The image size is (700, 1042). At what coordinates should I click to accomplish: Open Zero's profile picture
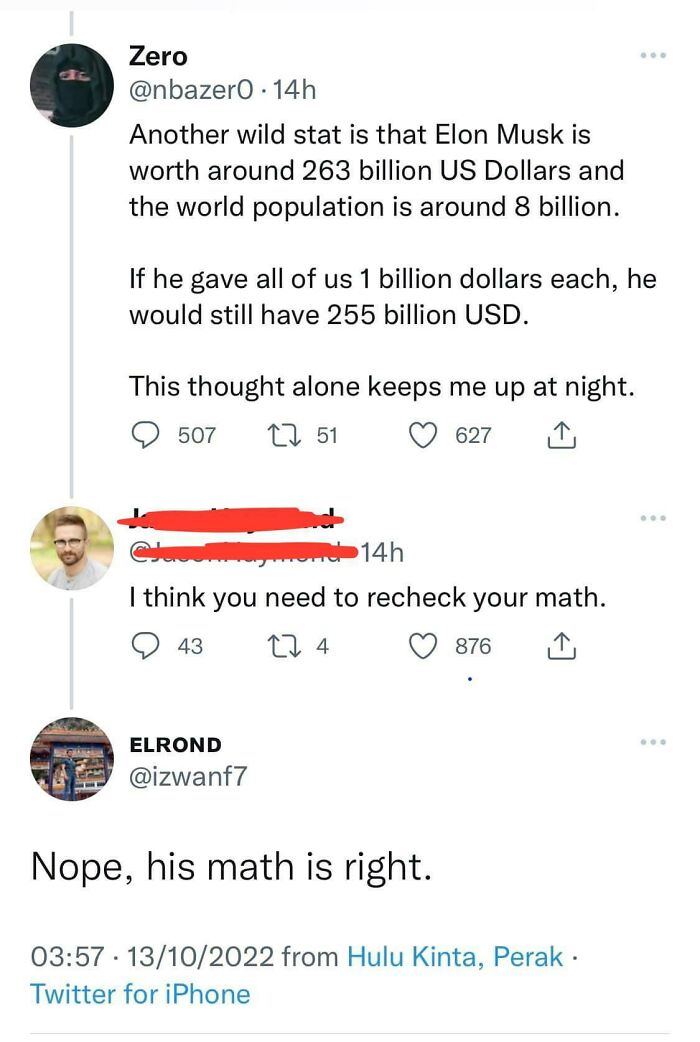click(72, 85)
